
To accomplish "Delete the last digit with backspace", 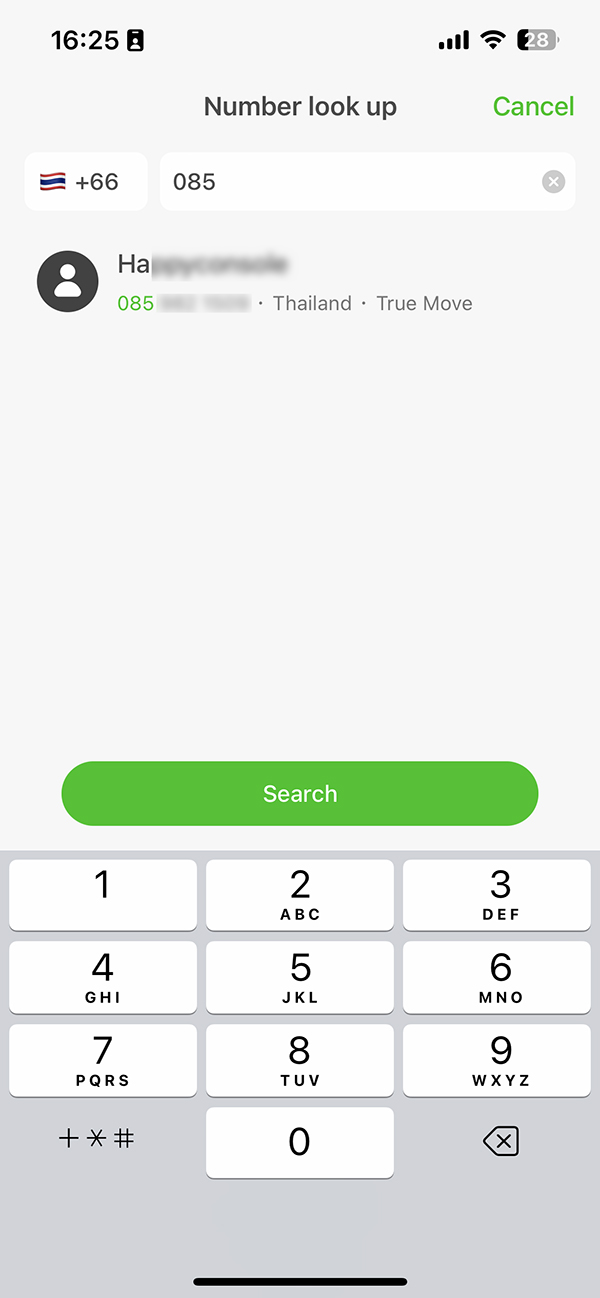I will click(500, 1141).
